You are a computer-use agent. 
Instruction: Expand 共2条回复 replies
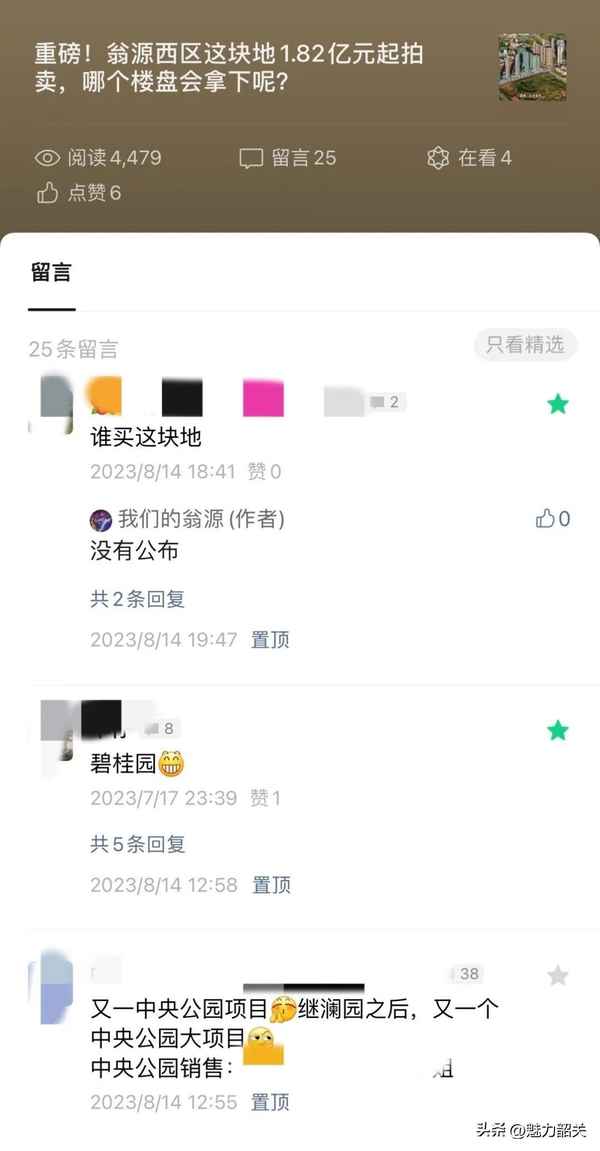pos(138,599)
